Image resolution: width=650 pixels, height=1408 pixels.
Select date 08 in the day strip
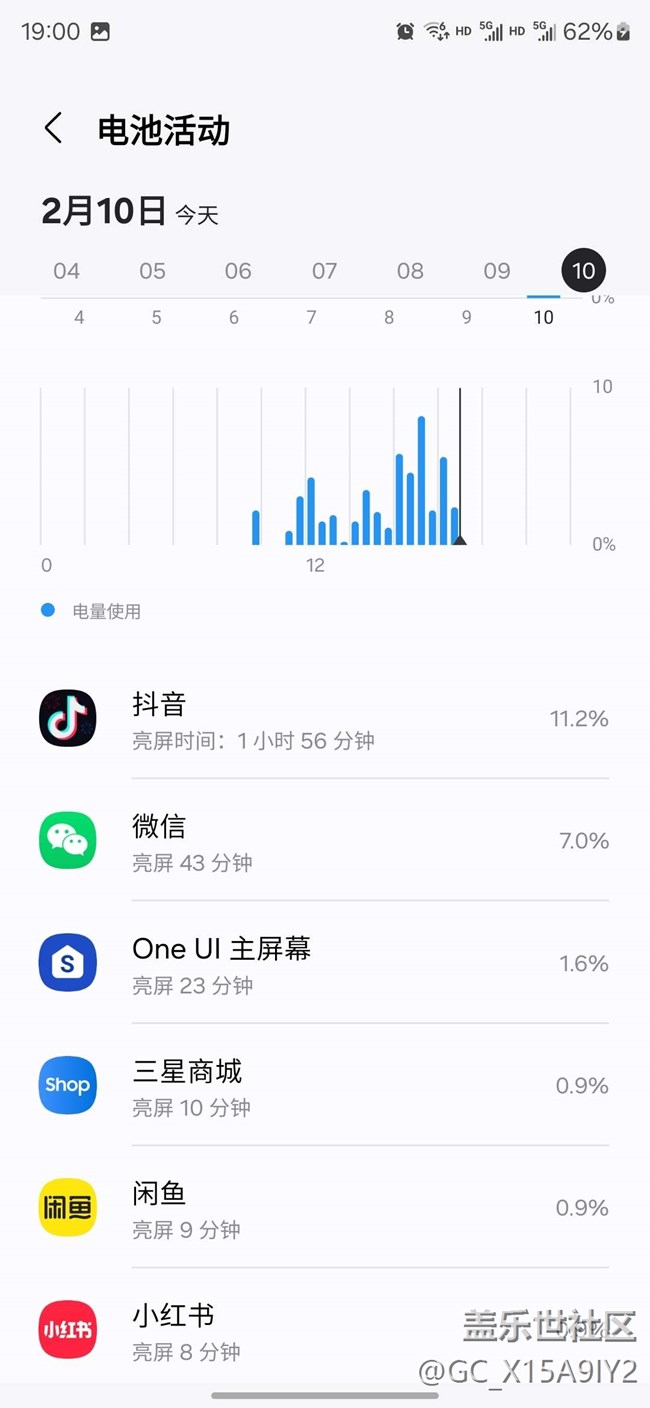point(410,271)
